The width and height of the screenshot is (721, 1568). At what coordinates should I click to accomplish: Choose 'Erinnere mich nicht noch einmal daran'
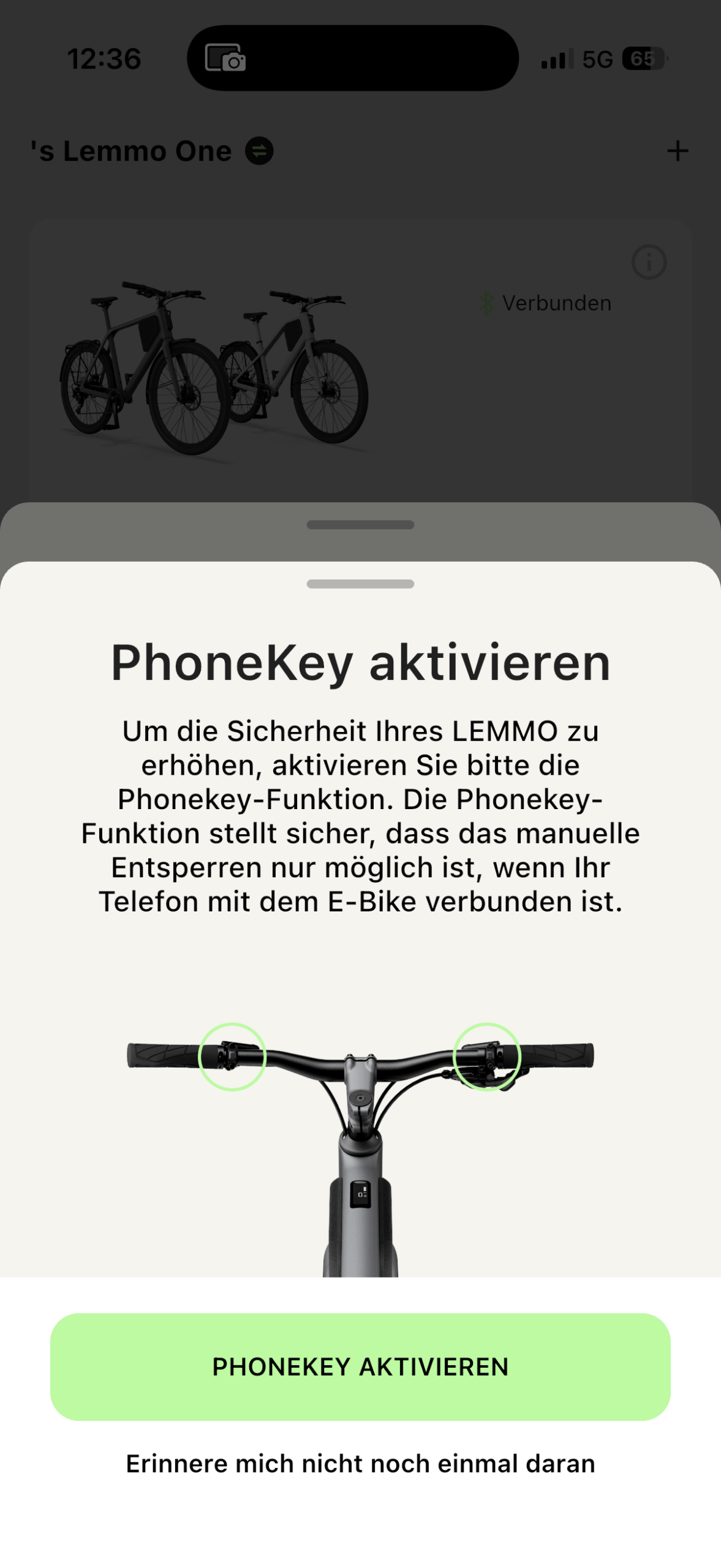[x=360, y=1463]
